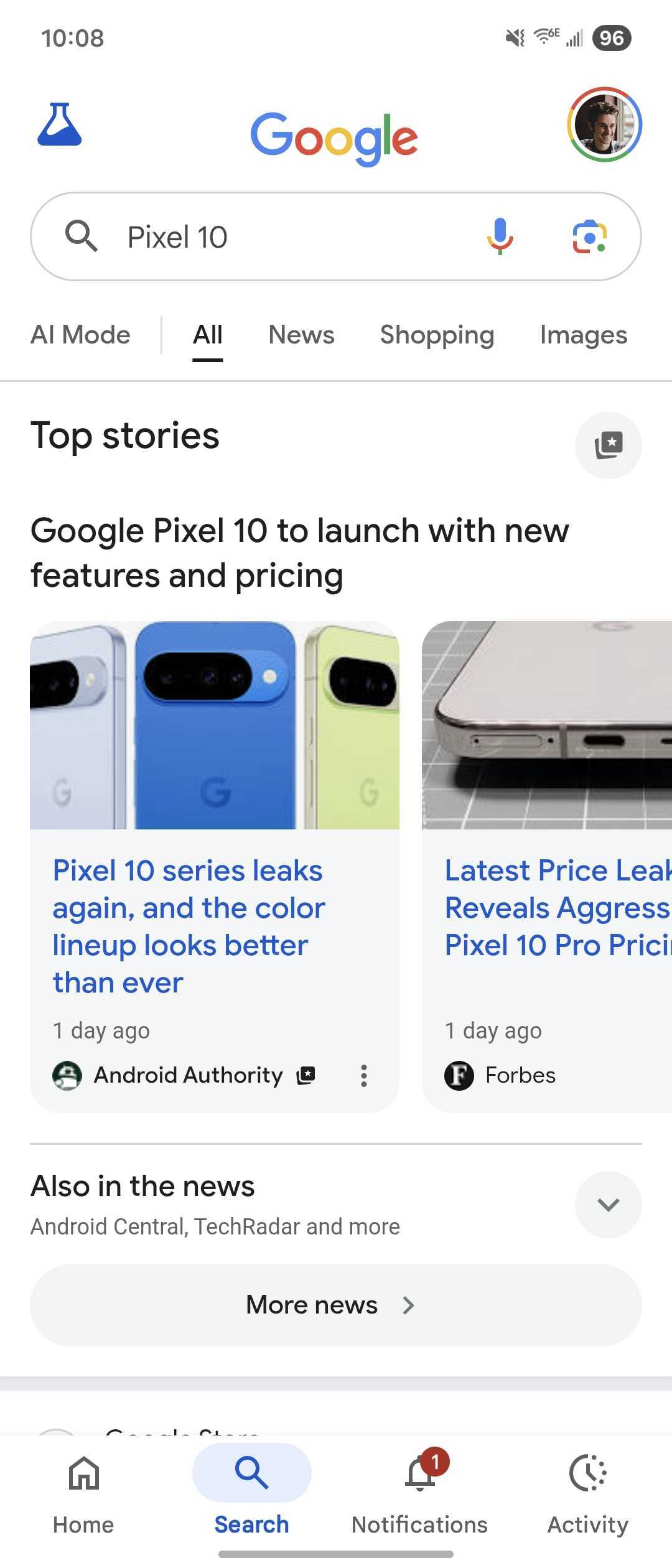
Task: Switch to the Shopping tab
Action: pyautogui.click(x=437, y=334)
